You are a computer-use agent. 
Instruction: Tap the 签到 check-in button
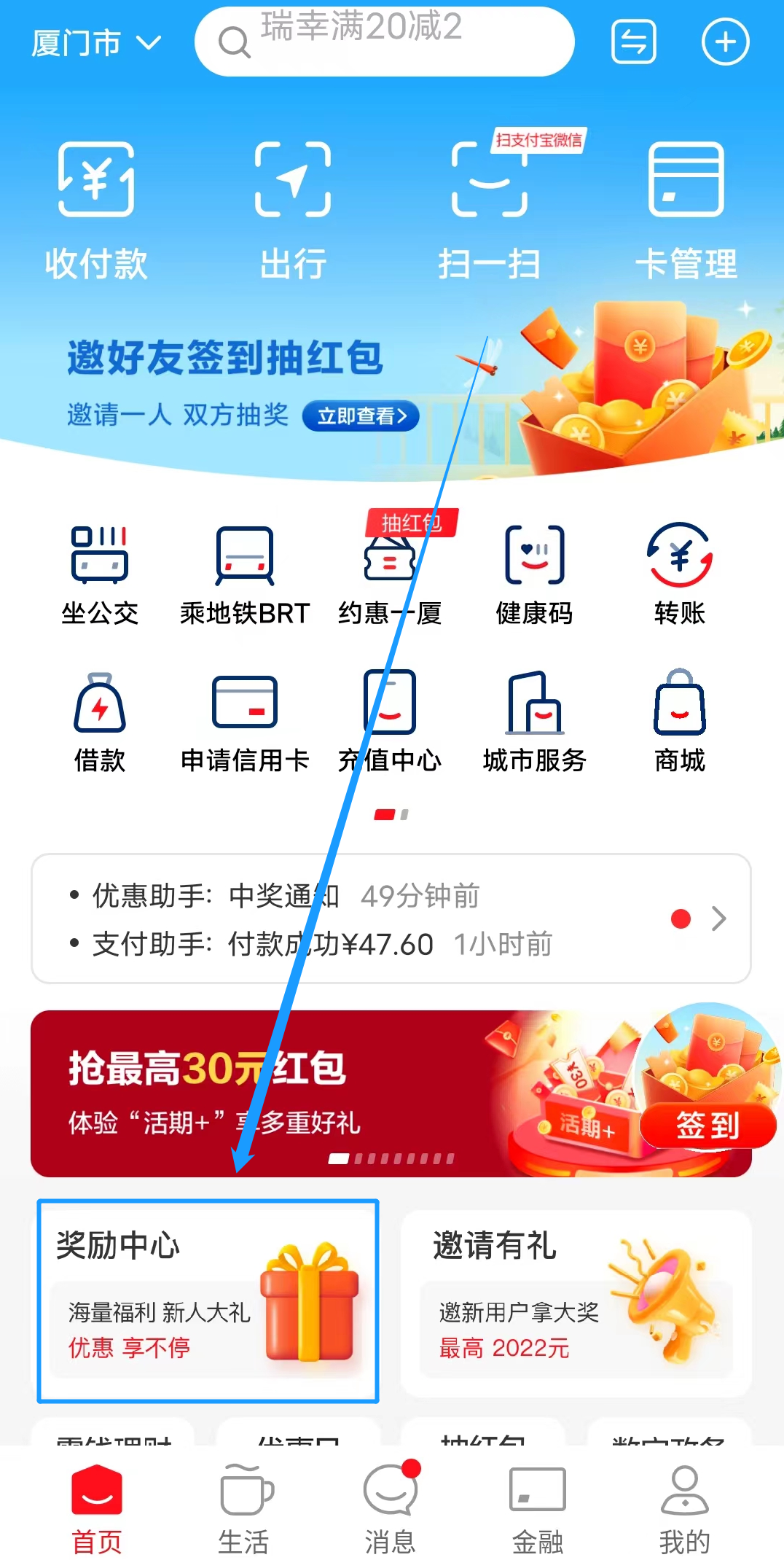(x=707, y=1125)
